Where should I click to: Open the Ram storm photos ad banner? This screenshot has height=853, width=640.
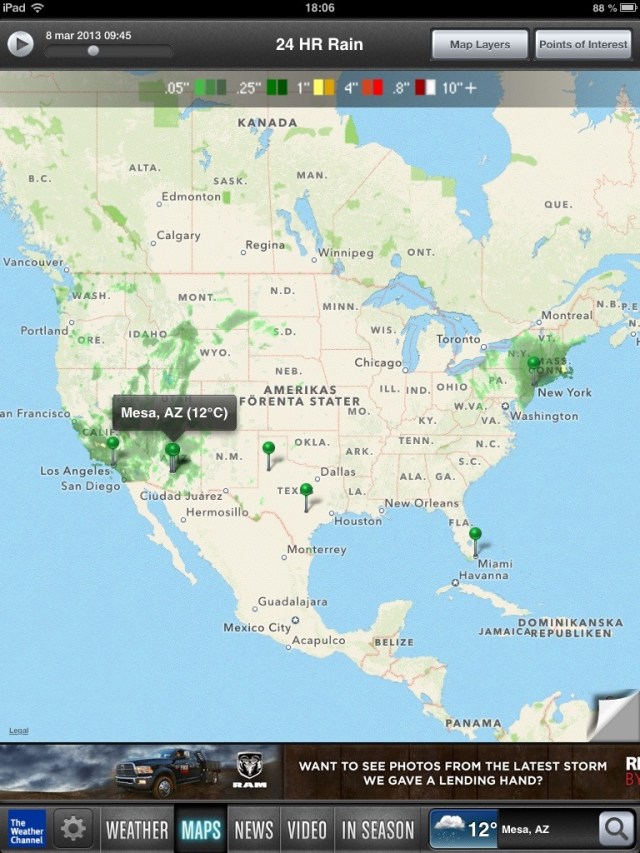pyautogui.click(x=320, y=772)
